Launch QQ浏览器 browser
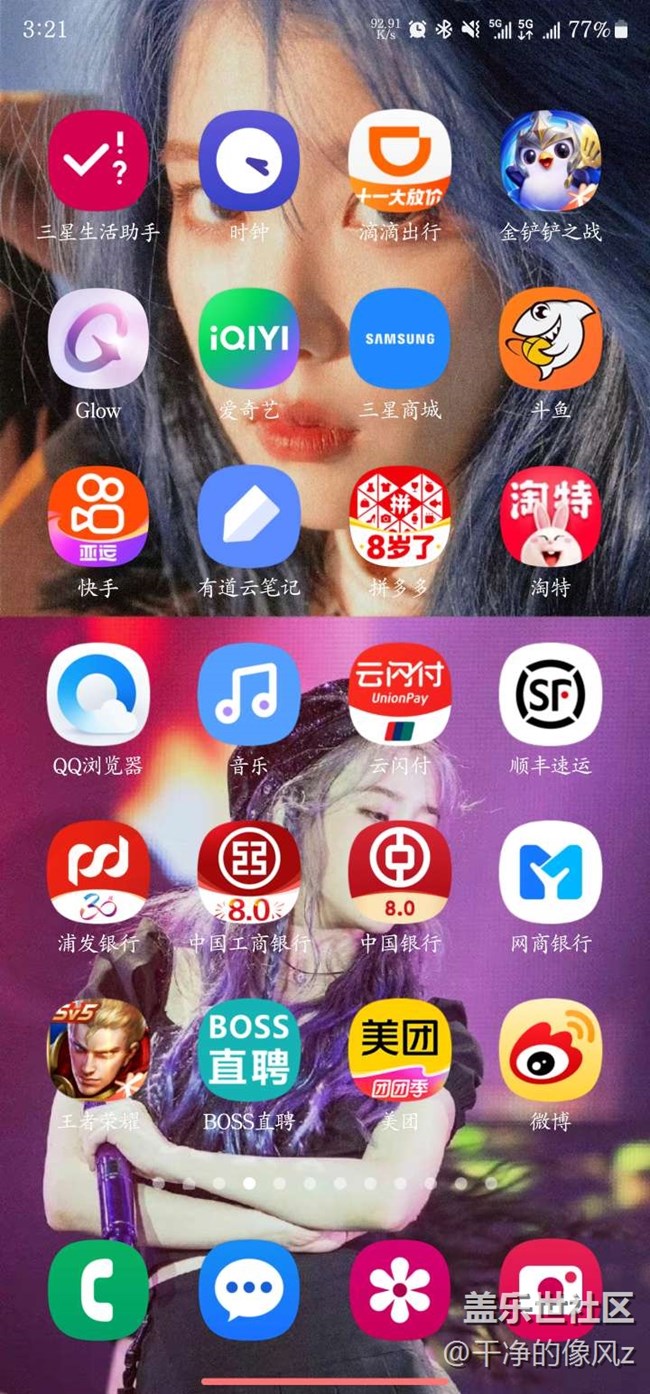Screen dimensions: 650x1394 click(98, 694)
